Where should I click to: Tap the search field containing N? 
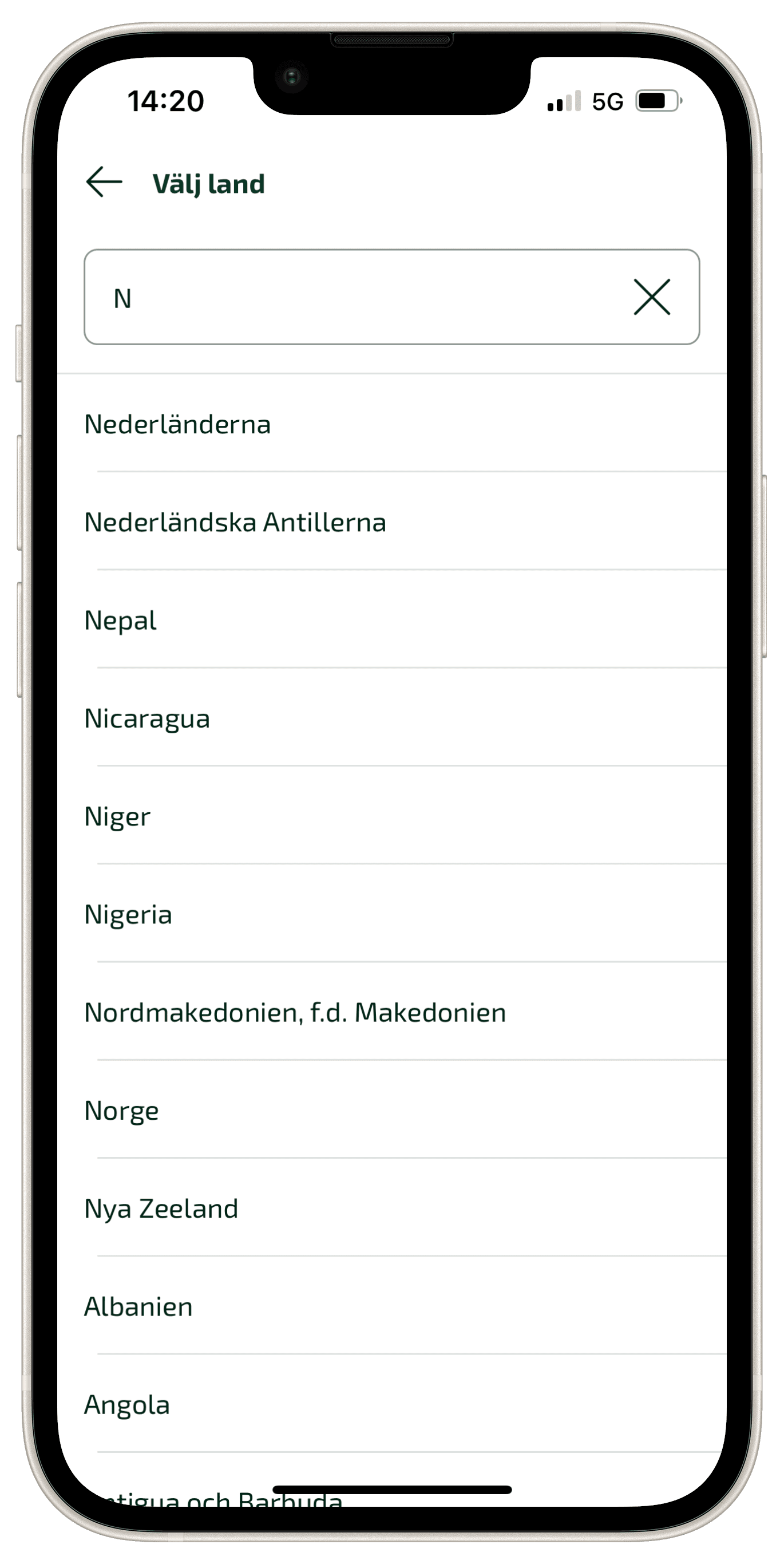(391, 297)
